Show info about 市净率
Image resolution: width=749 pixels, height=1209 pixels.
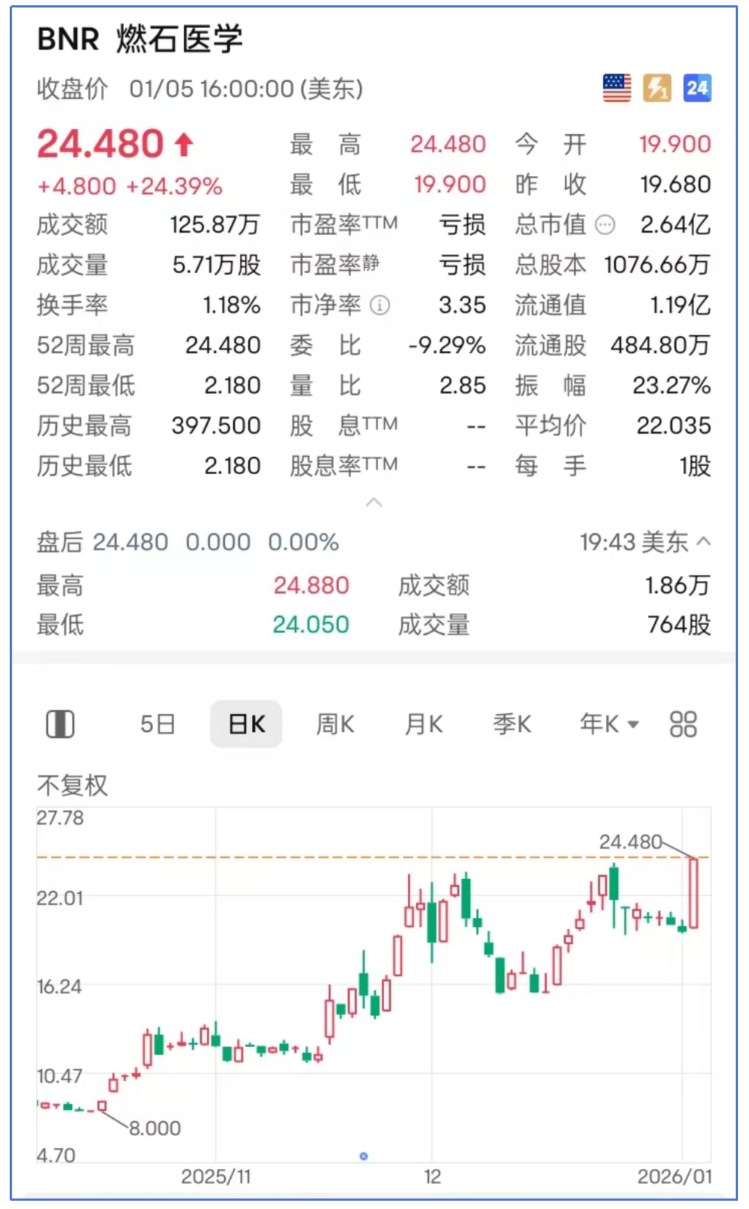[380, 305]
